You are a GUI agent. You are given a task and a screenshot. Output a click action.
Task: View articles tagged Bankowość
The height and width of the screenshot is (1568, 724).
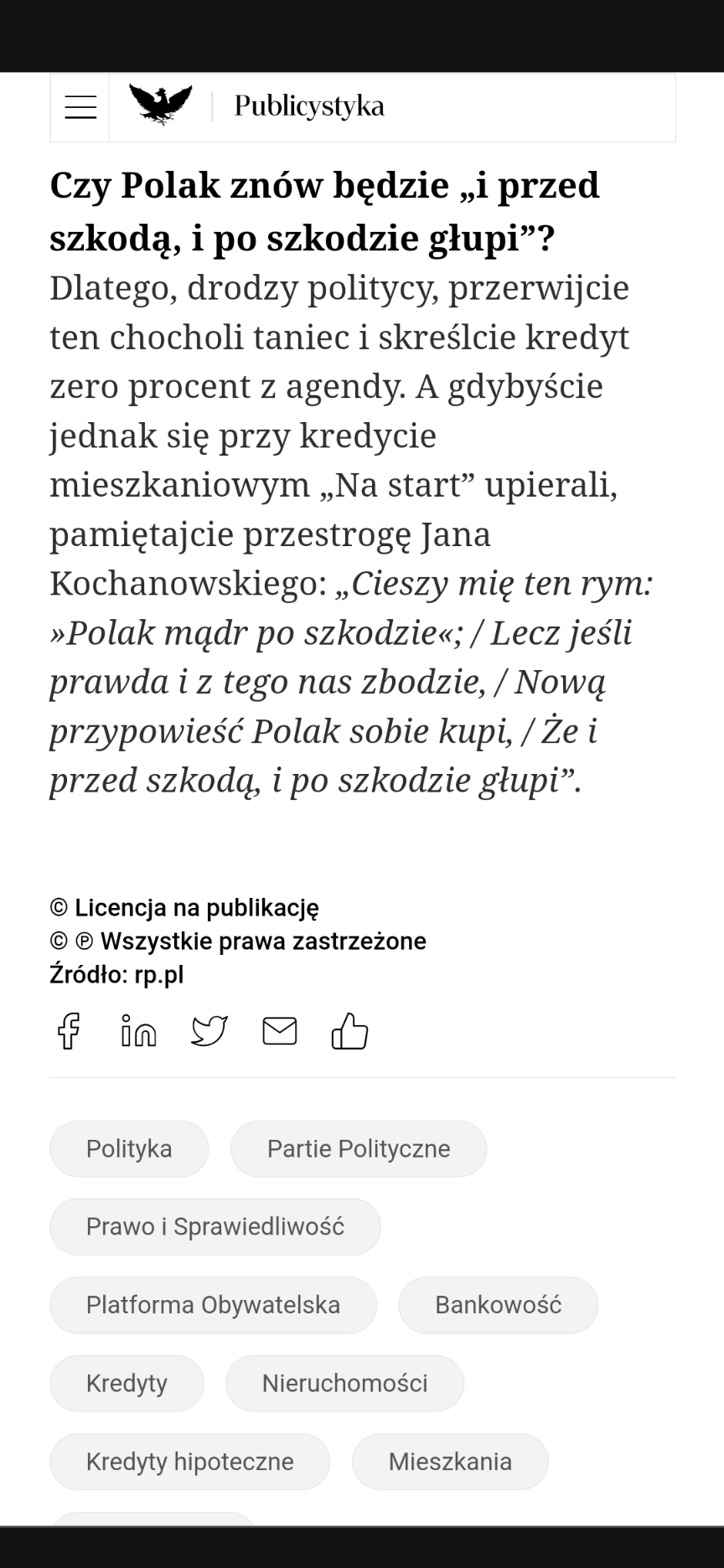pyautogui.click(x=498, y=1305)
